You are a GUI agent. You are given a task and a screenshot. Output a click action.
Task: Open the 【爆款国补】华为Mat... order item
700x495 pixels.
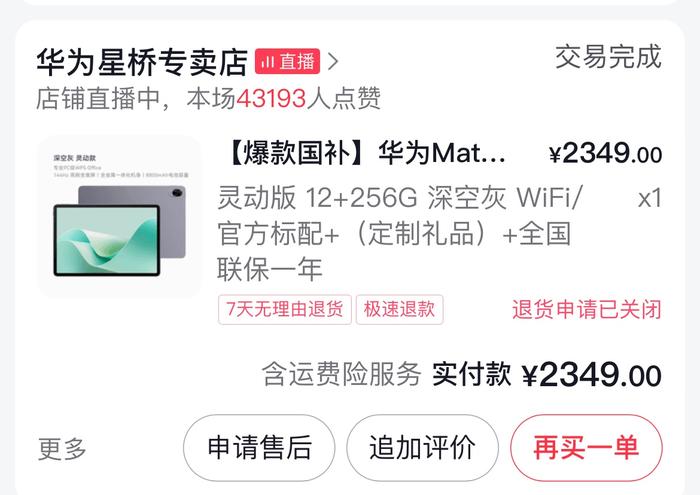pos(367,154)
